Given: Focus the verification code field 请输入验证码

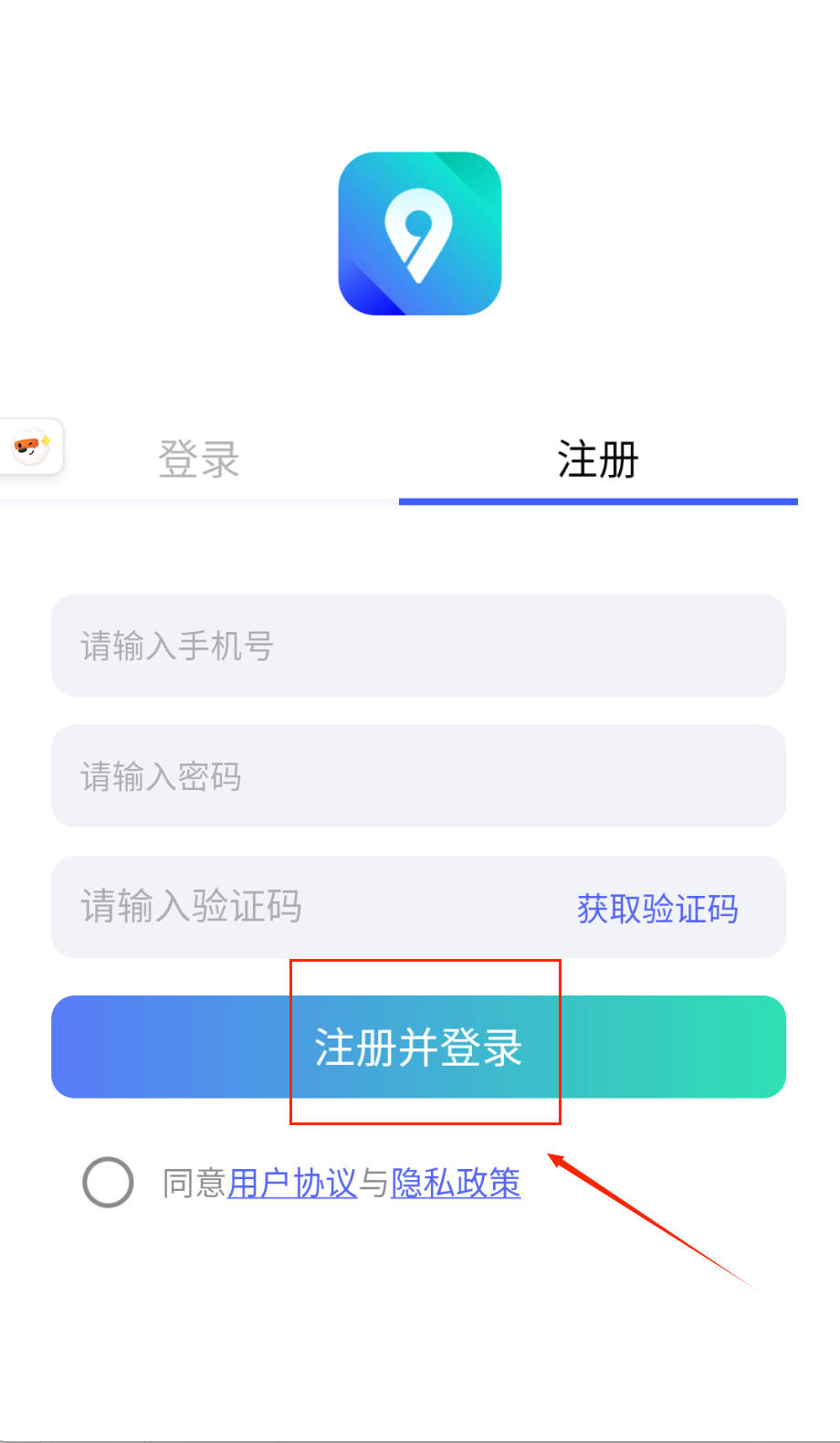Looking at the screenshot, I should [x=301, y=907].
